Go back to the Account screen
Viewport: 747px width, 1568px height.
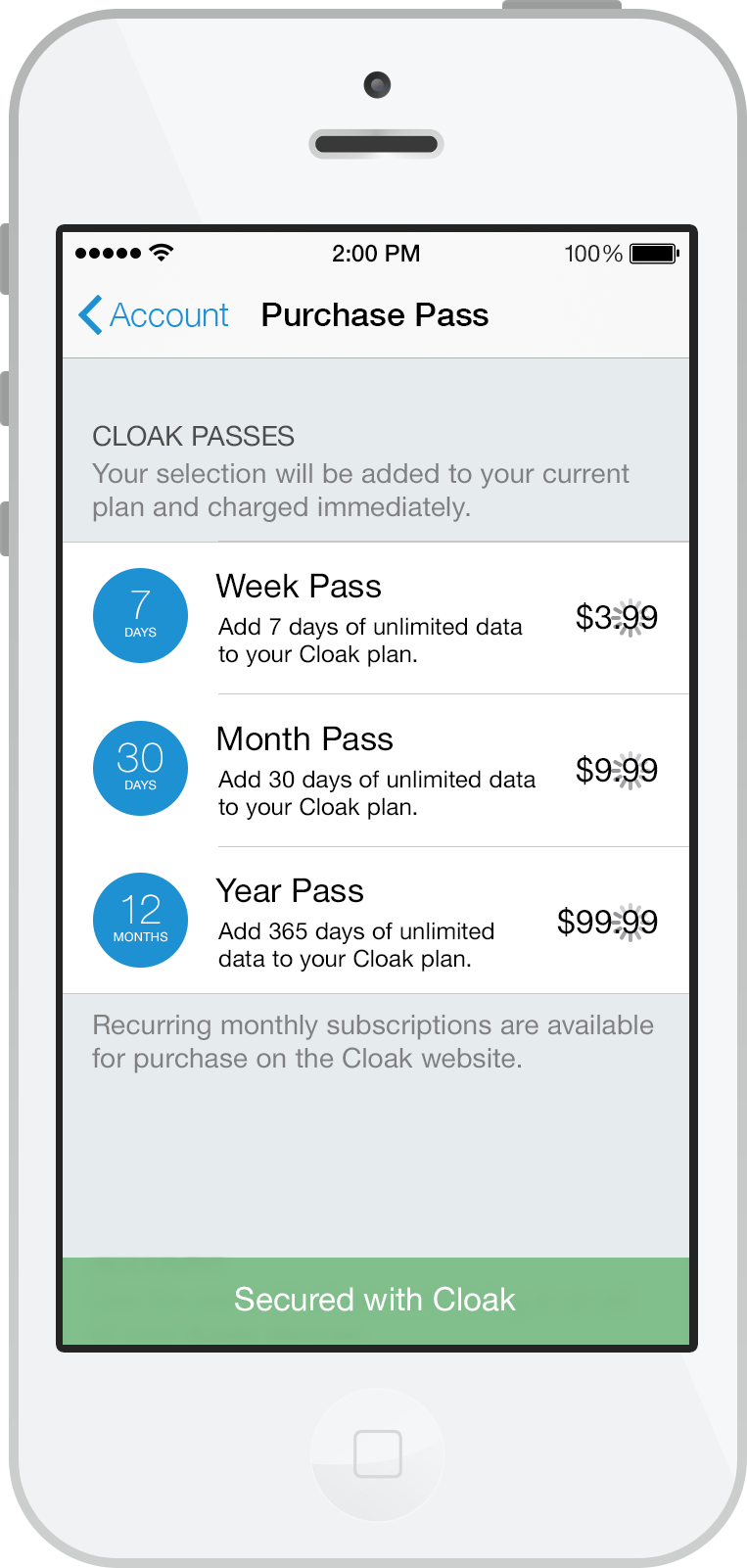coord(154,315)
